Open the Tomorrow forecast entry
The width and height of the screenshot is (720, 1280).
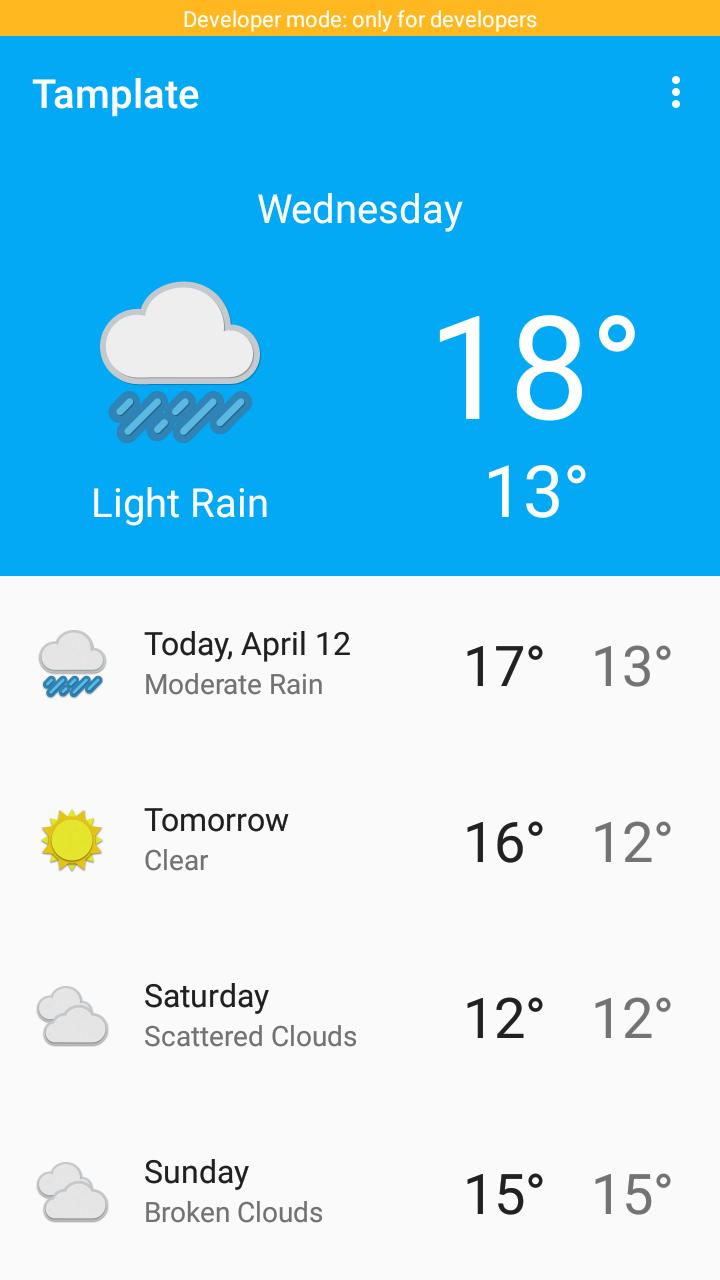pyautogui.click(x=360, y=838)
